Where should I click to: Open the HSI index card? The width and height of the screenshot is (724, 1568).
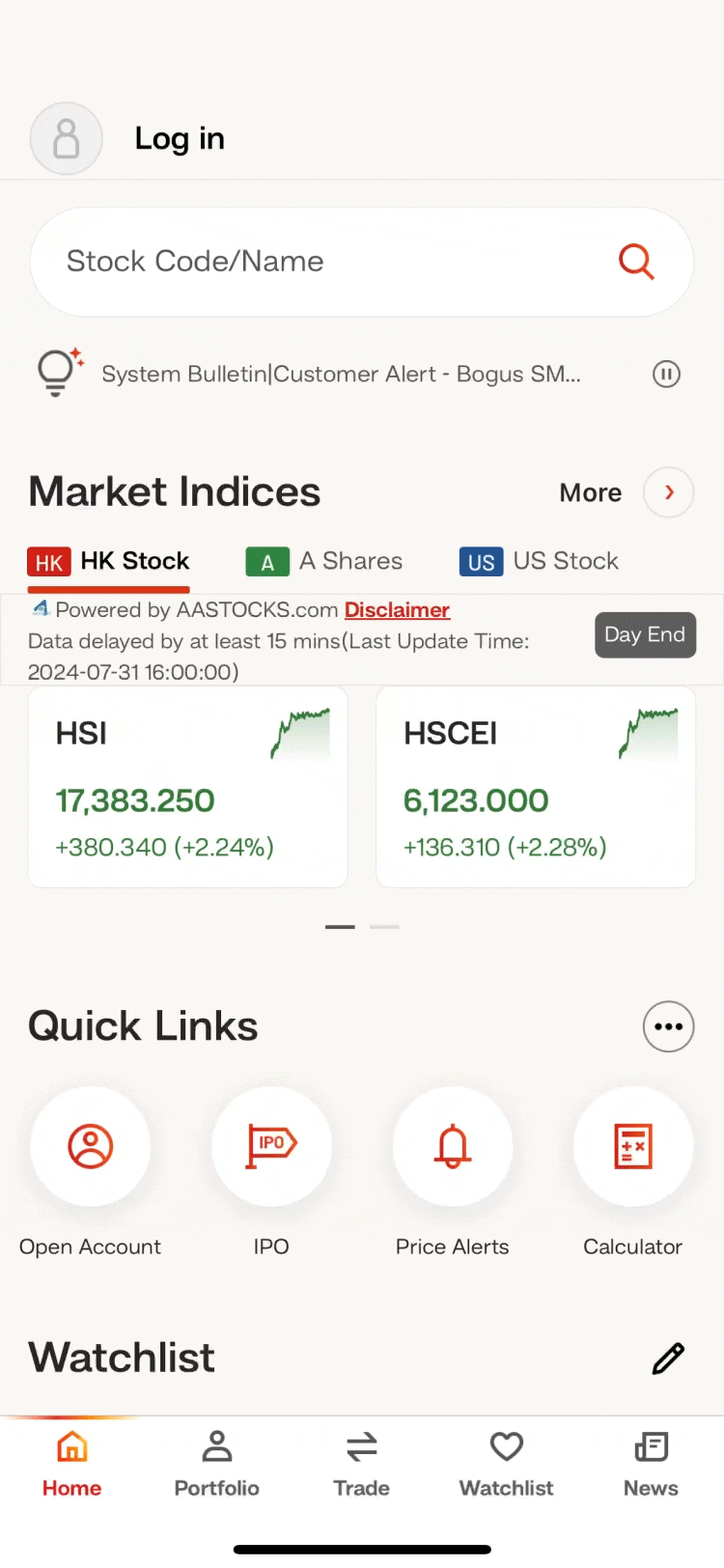pos(188,787)
